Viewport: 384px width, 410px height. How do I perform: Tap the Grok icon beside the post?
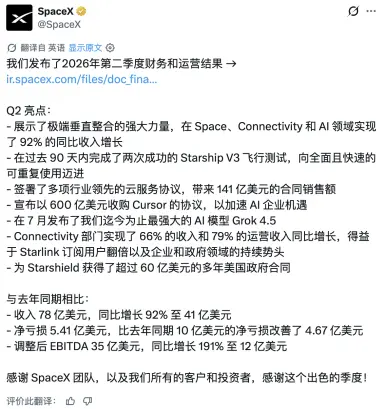(353, 11)
